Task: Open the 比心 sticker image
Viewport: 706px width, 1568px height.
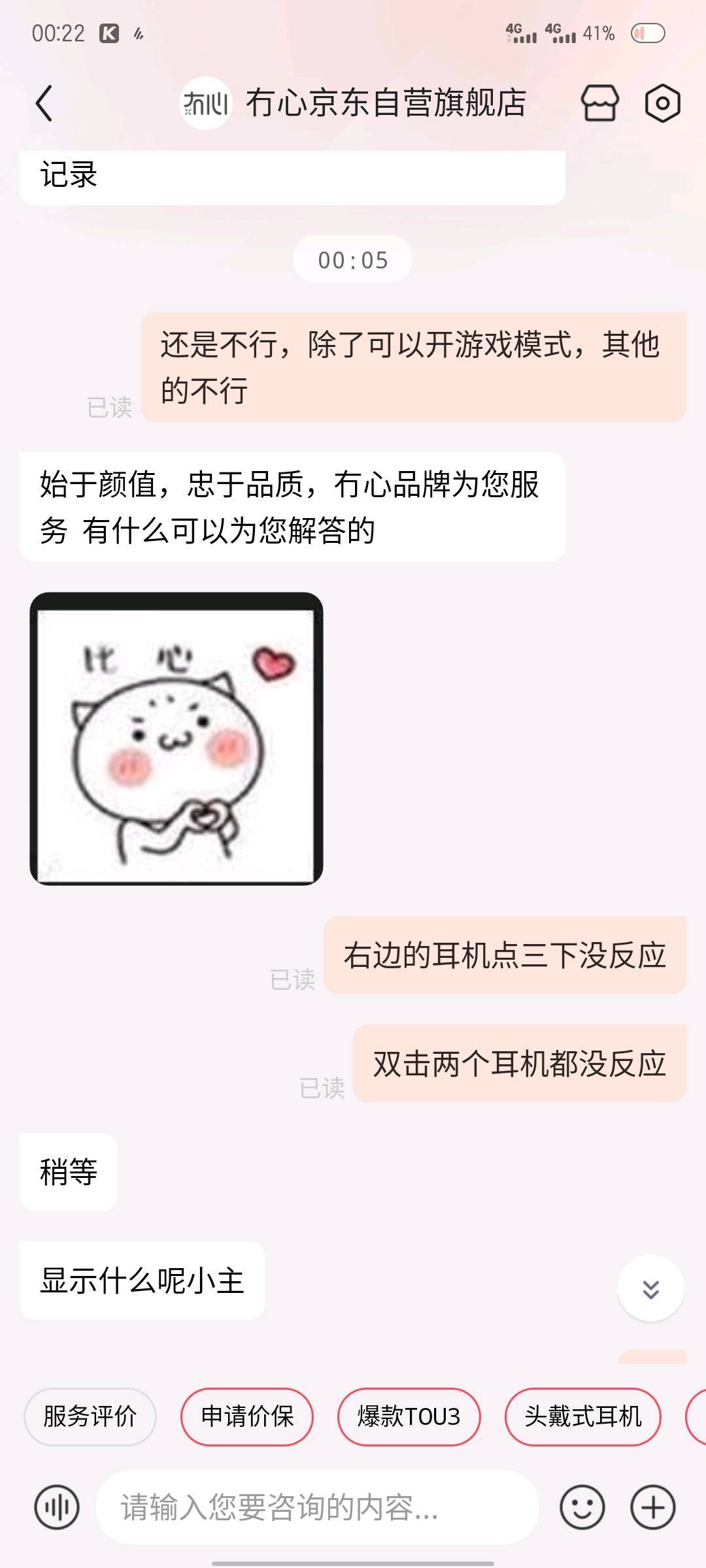Action: click(176, 739)
